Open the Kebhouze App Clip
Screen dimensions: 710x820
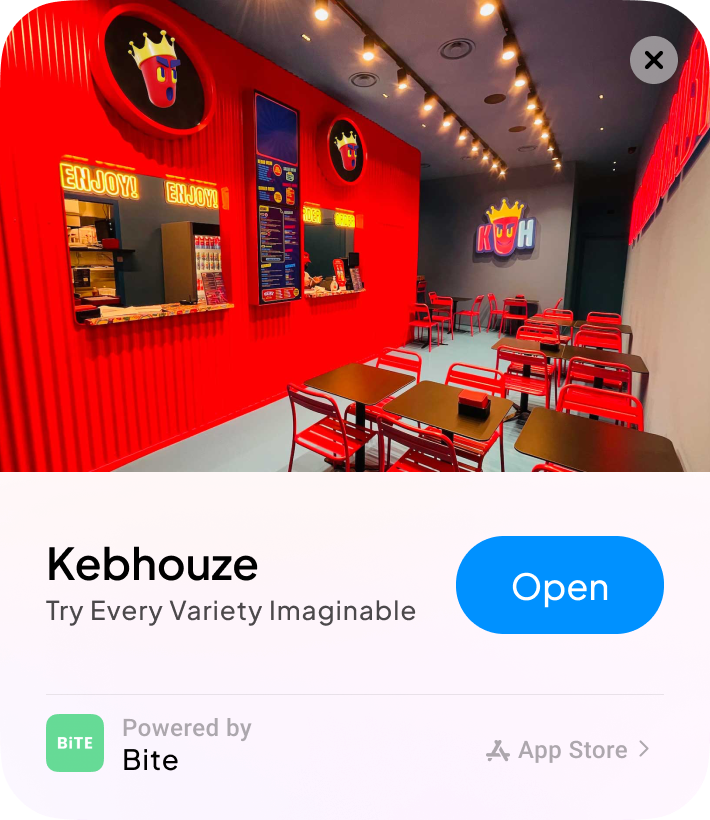tap(559, 585)
